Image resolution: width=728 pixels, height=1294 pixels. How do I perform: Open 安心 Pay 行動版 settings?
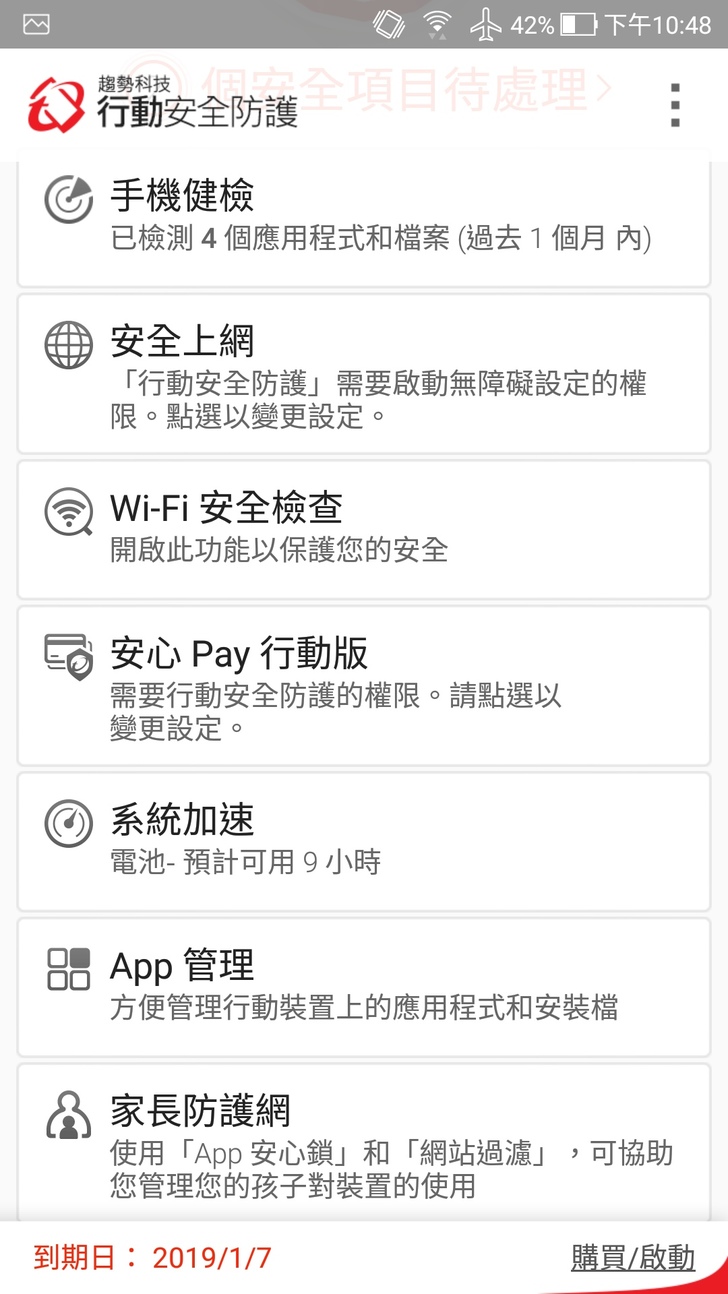[x=364, y=686]
